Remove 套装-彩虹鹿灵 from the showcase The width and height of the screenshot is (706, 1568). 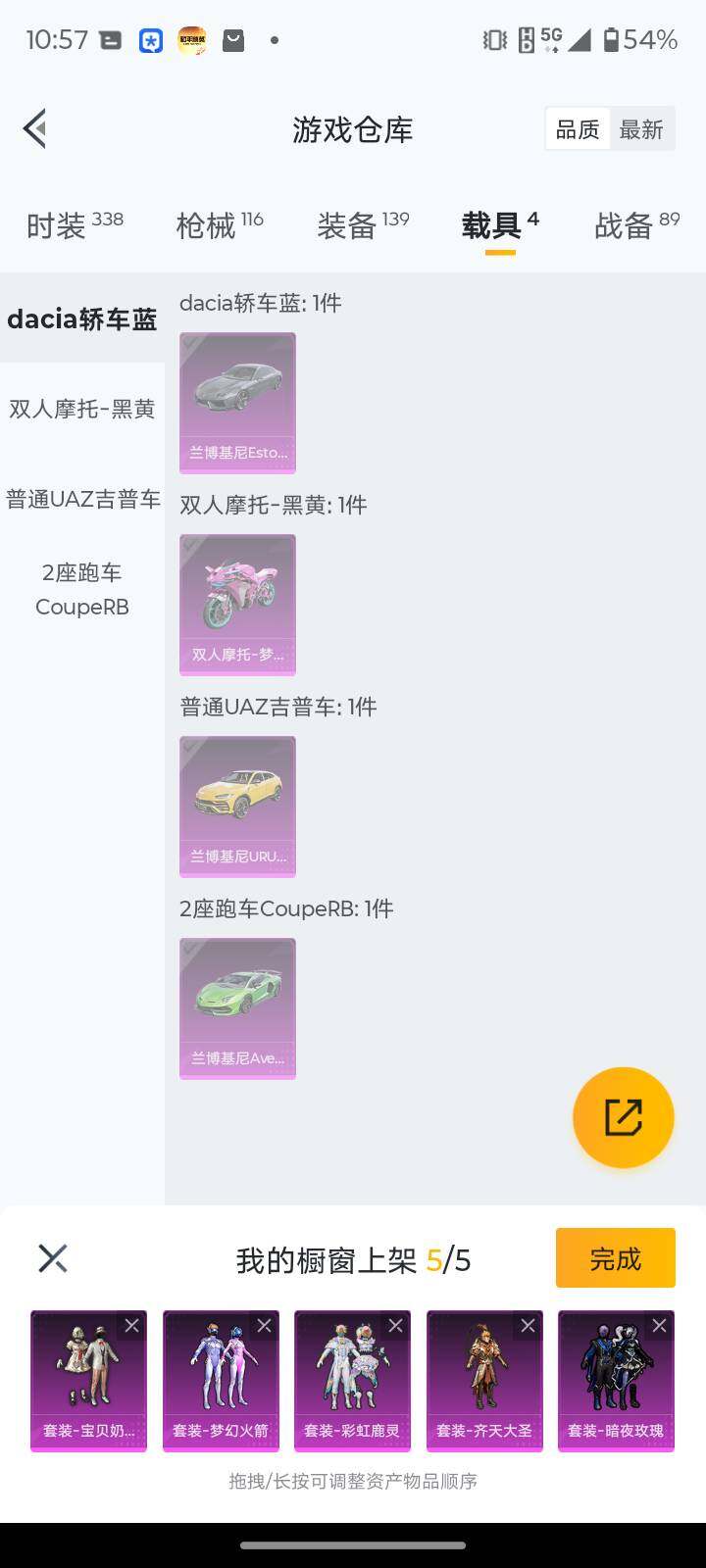point(396,1325)
